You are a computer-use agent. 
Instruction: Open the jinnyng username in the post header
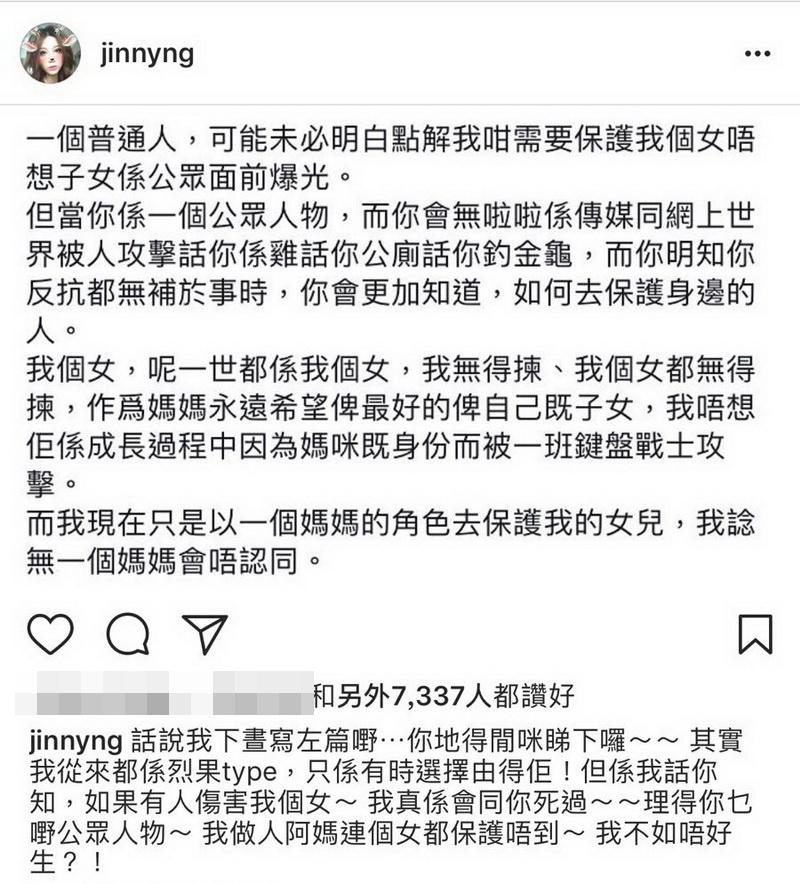point(147,52)
